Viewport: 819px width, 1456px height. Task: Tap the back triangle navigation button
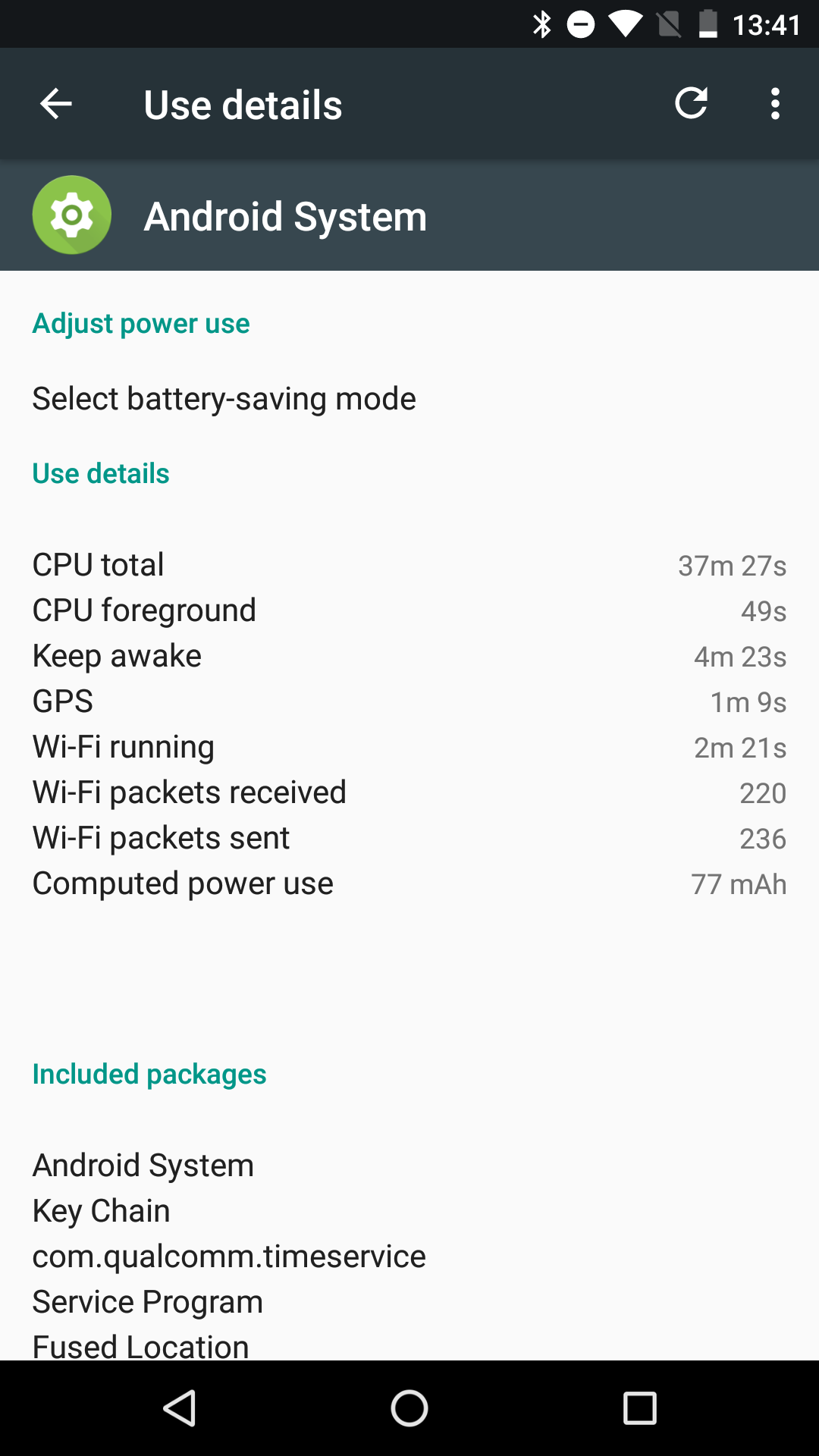pyautogui.click(x=180, y=1409)
